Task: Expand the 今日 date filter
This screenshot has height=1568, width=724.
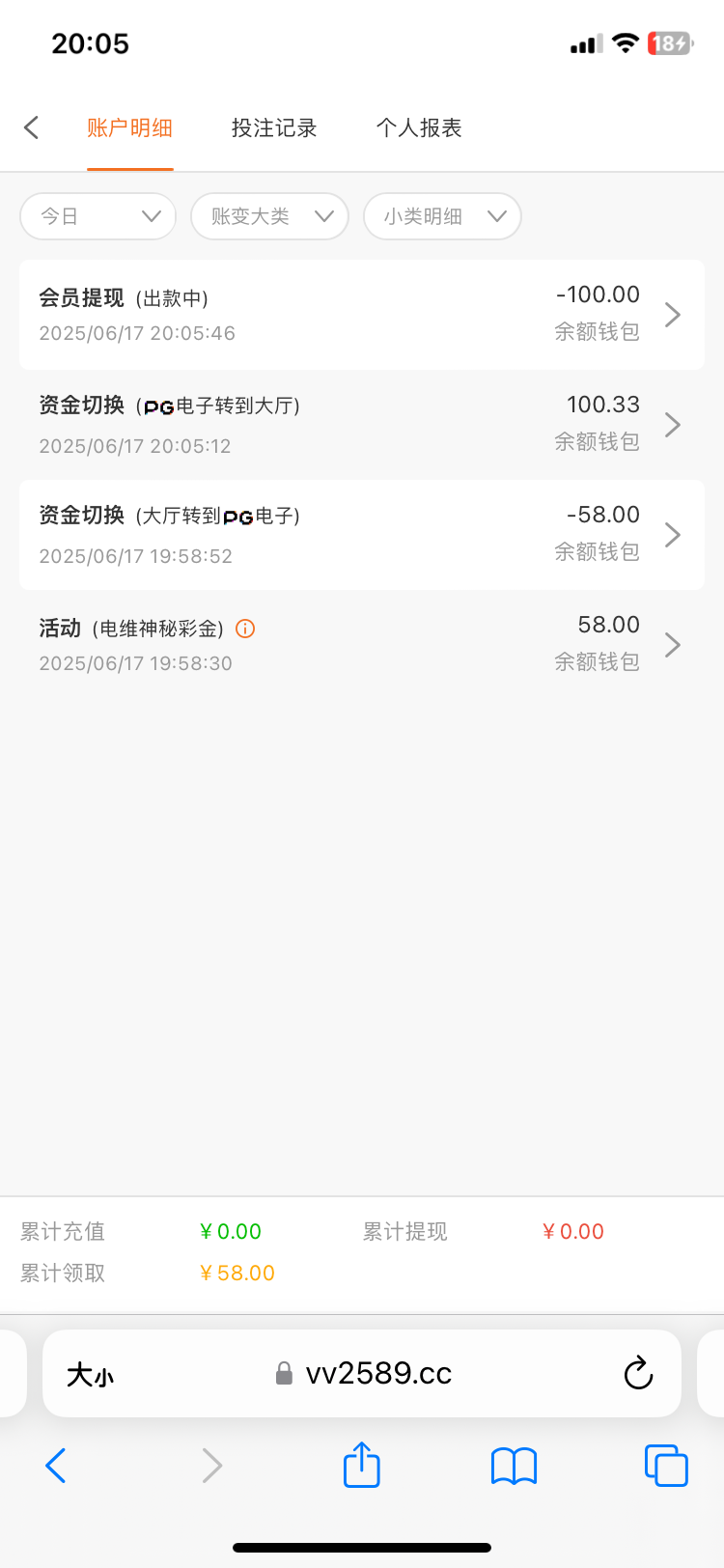Action: click(x=98, y=216)
